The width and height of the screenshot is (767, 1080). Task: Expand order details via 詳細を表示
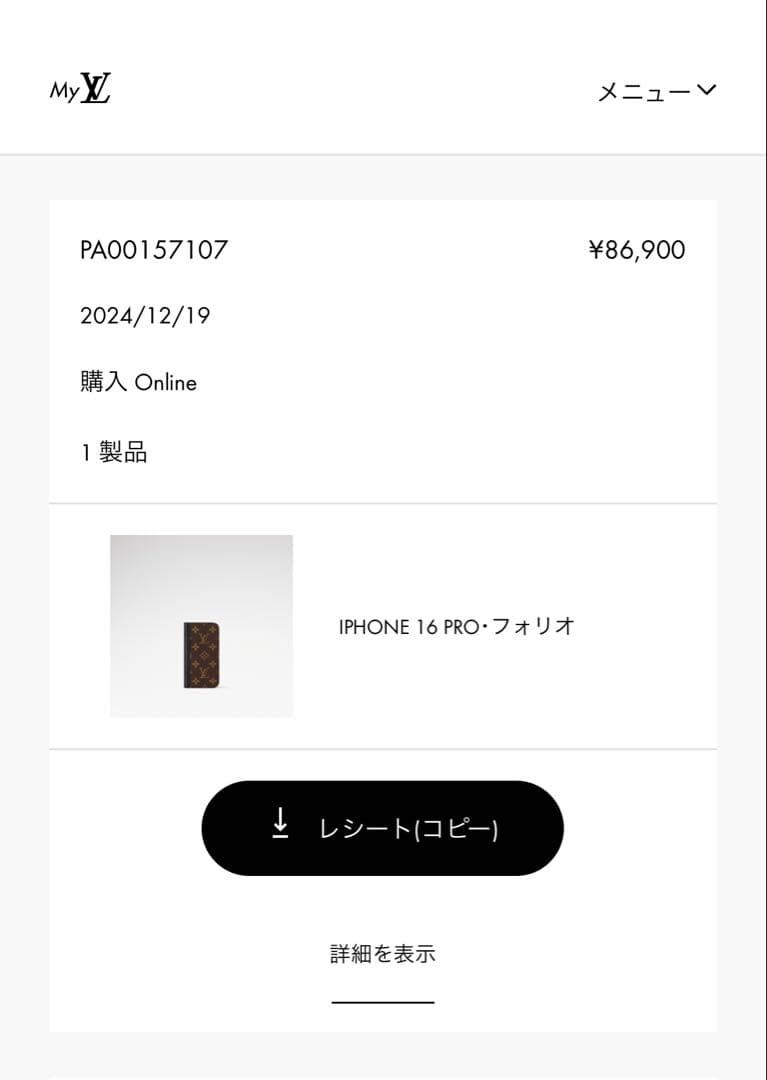coord(383,954)
